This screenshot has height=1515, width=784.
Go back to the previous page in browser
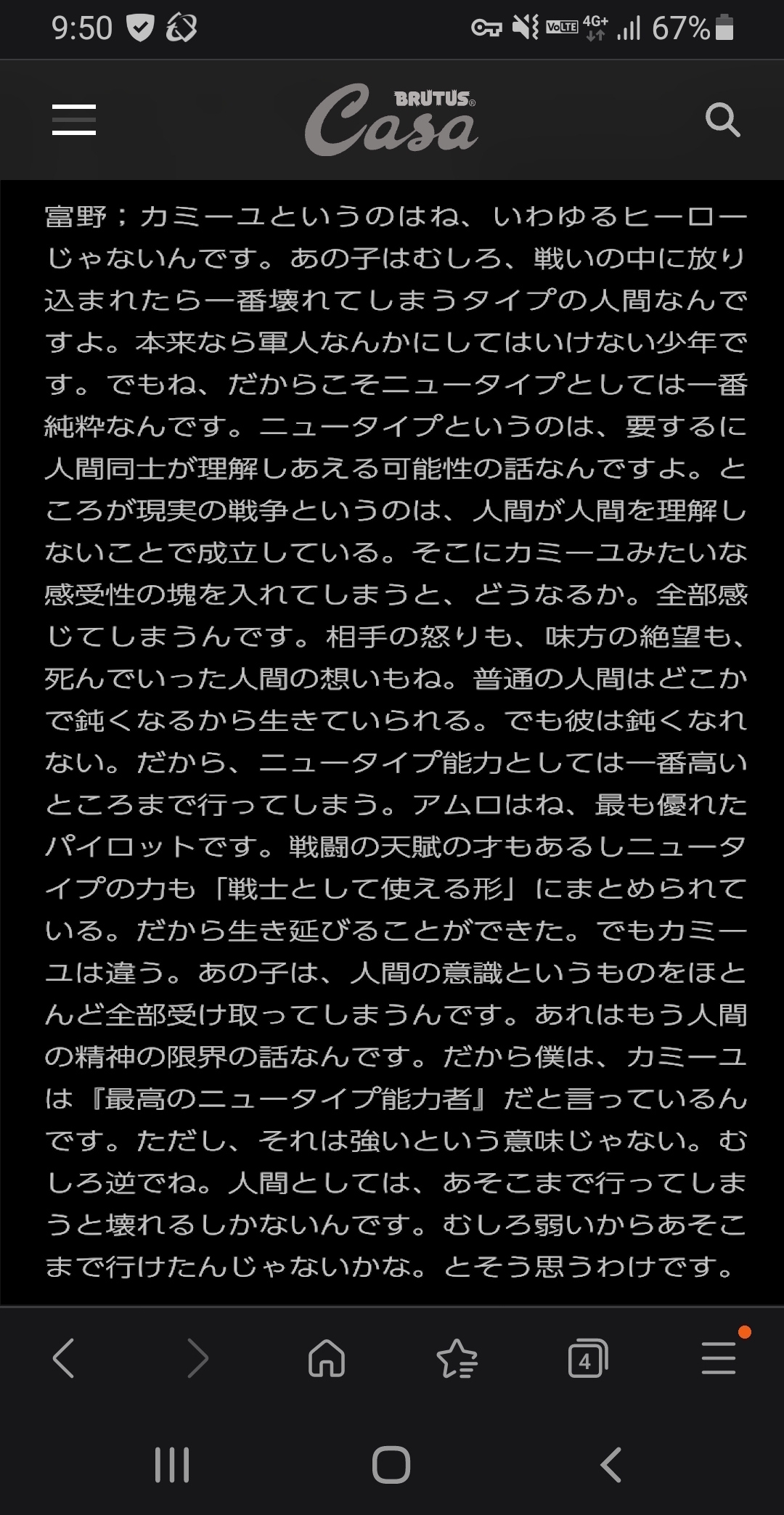[x=64, y=1358]
